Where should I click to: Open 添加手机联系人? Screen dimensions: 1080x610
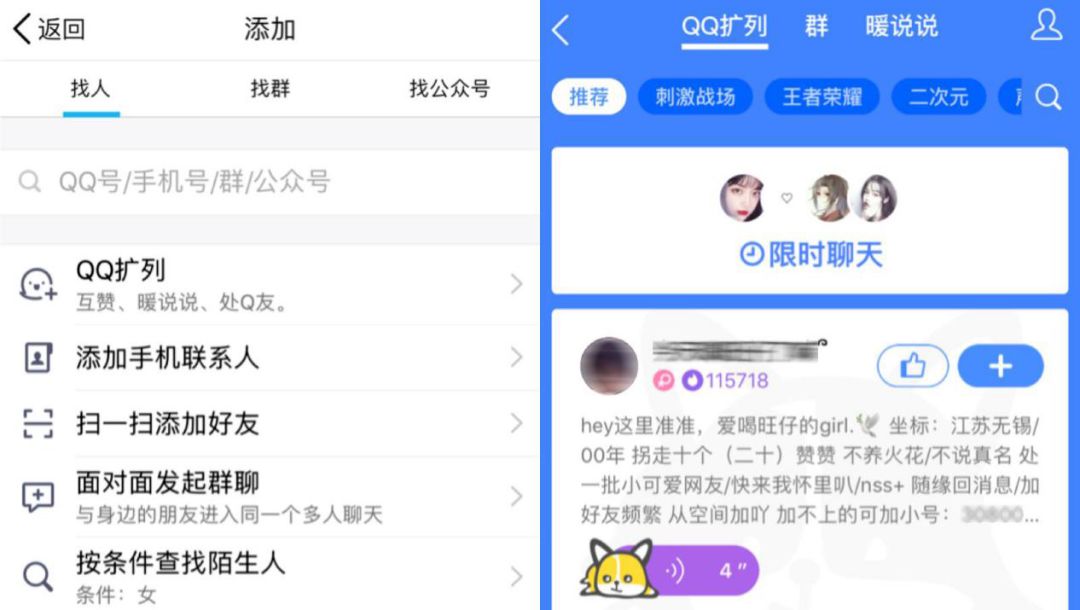pos(270,358)
